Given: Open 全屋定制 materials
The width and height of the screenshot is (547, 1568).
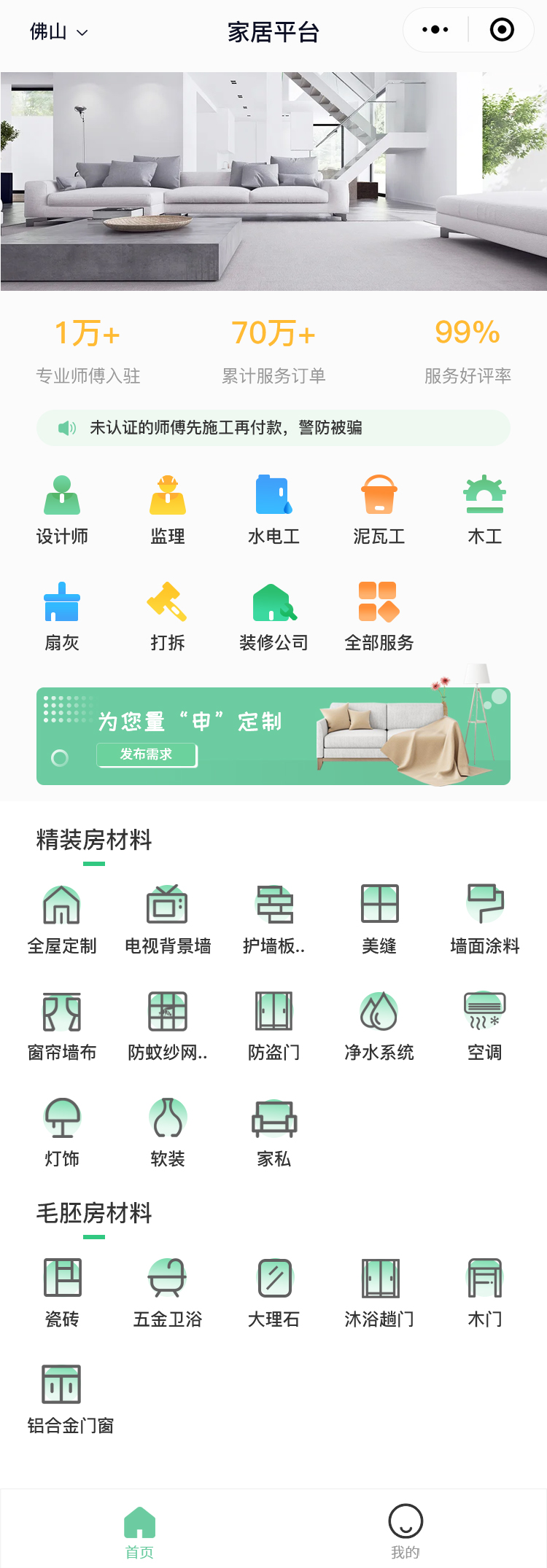Looking at the screenshot, I should [x=62, y=918].
